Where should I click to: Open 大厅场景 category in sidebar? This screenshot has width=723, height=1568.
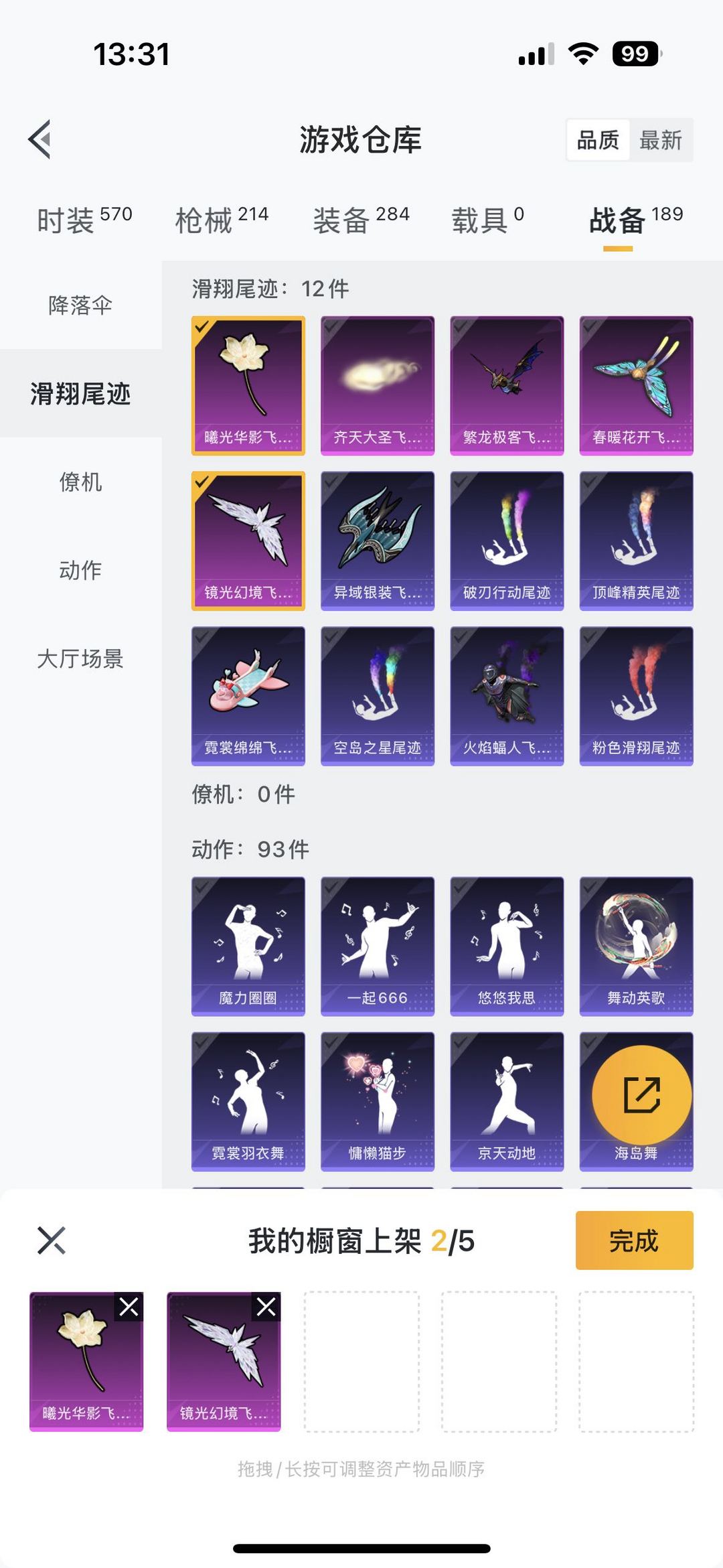coord(80,658)
